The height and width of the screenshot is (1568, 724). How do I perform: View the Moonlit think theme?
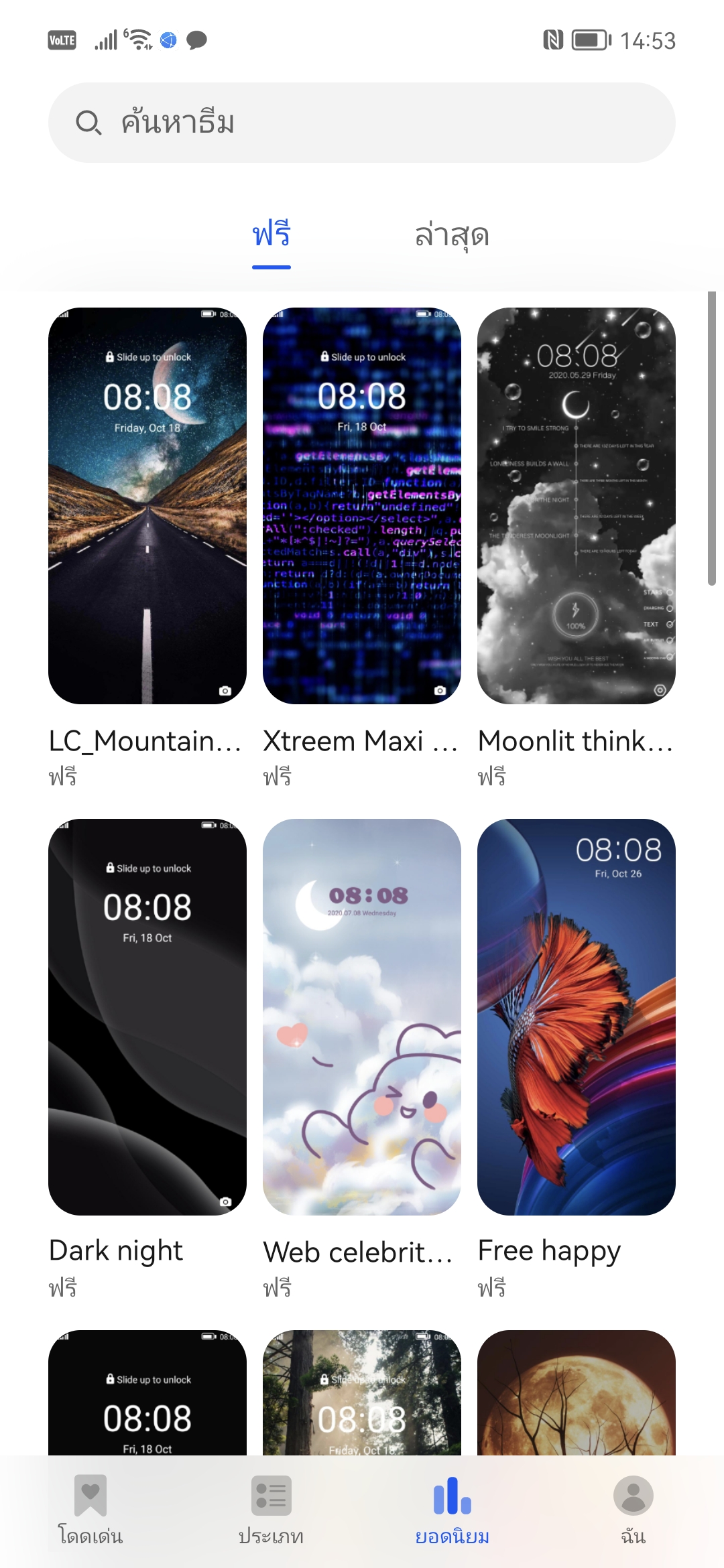click(577, 506)
